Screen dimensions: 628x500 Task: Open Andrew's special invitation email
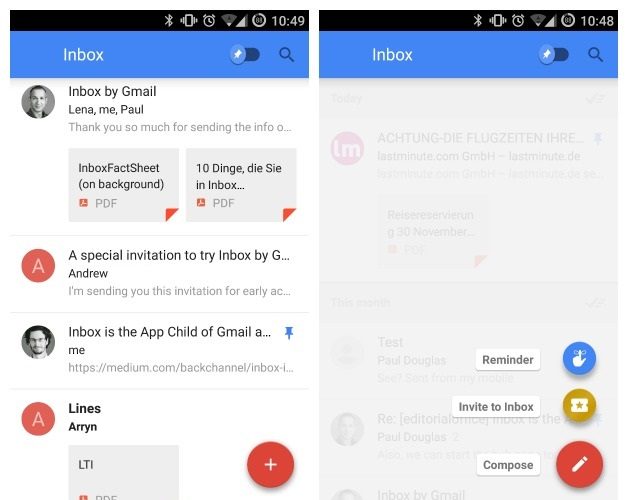(180, 273)
